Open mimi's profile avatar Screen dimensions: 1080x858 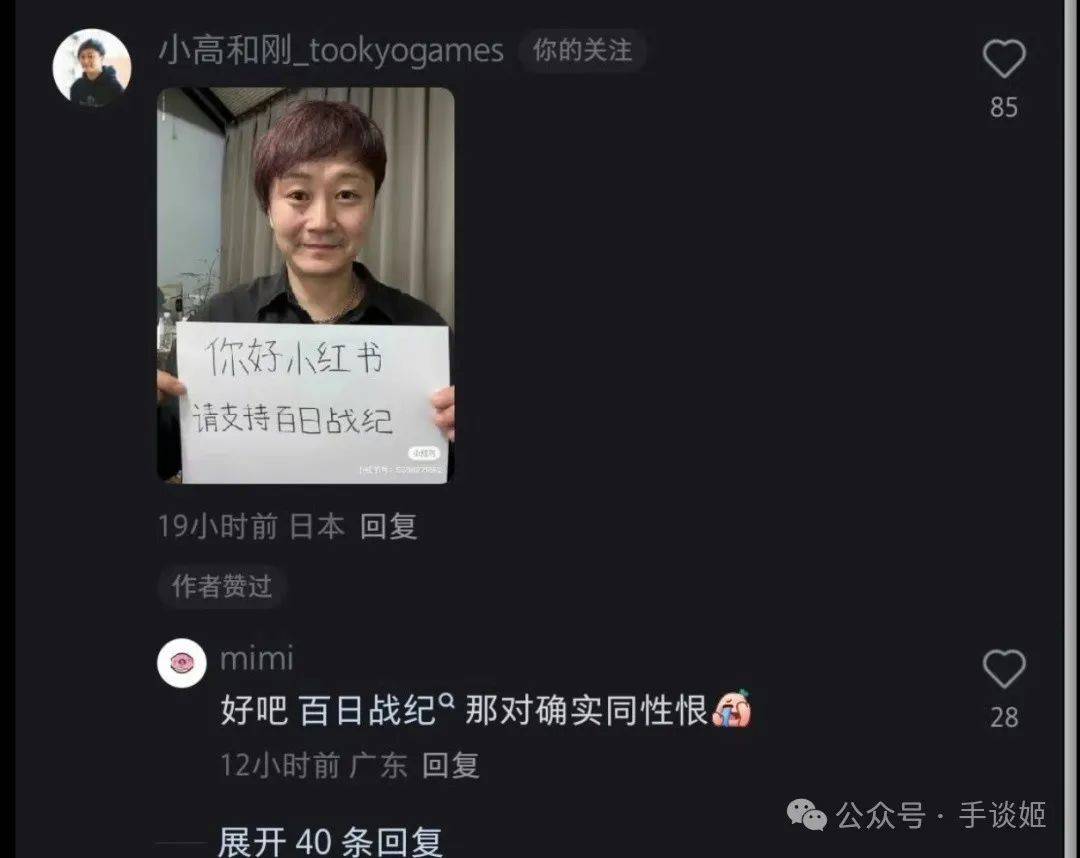[x=182, y=662]
